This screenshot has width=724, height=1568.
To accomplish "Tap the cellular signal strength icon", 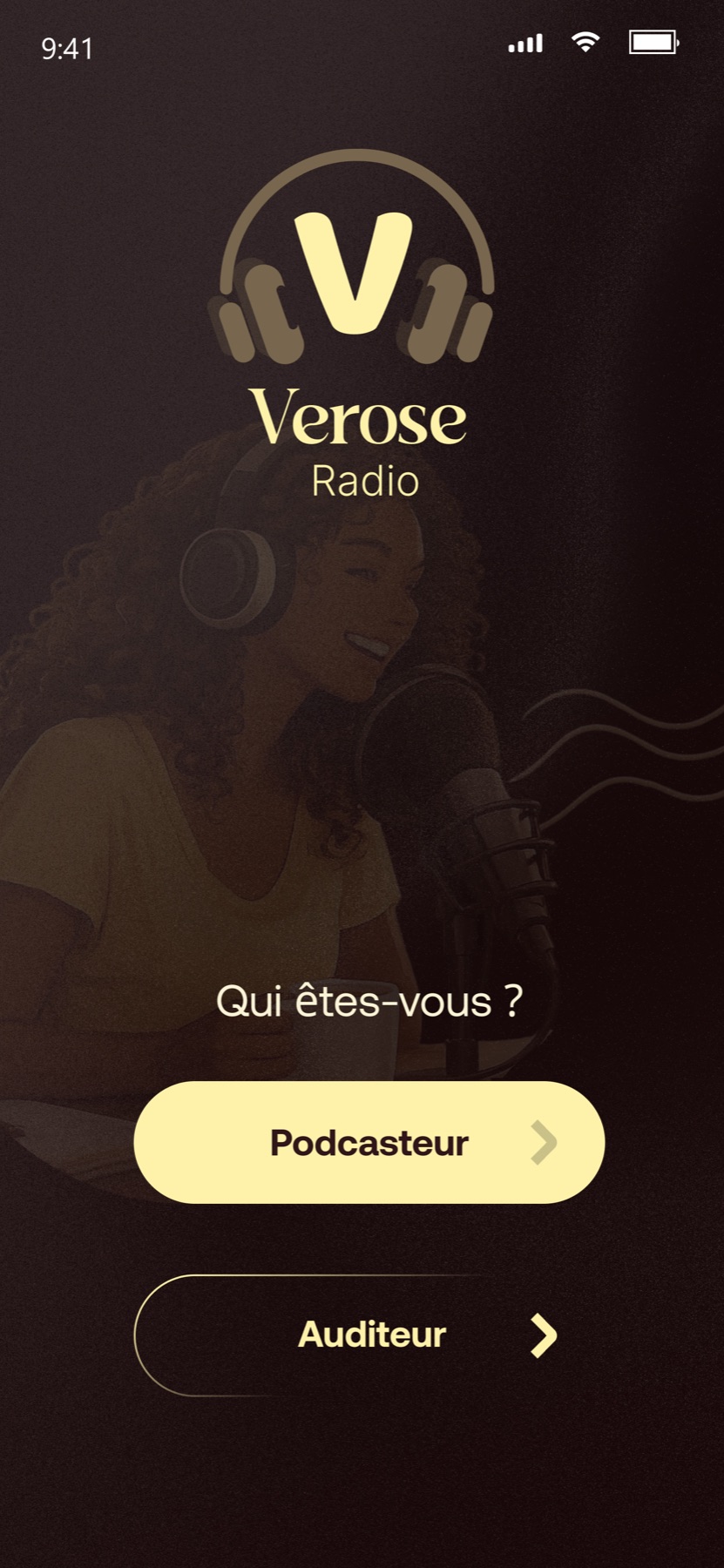I will (523, 42).
